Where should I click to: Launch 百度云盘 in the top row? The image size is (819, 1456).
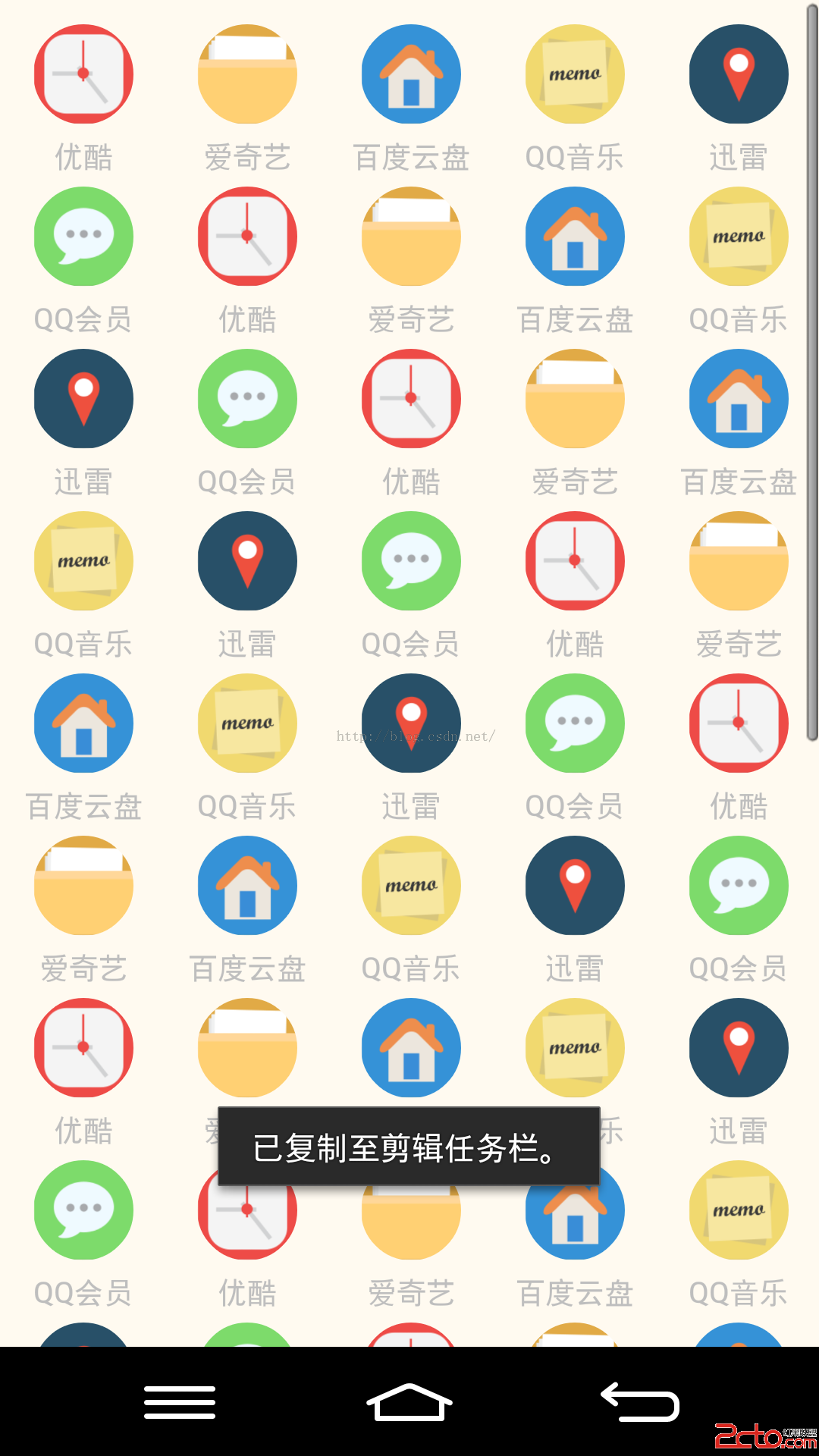pyautogui.click(x=411, y=74)
